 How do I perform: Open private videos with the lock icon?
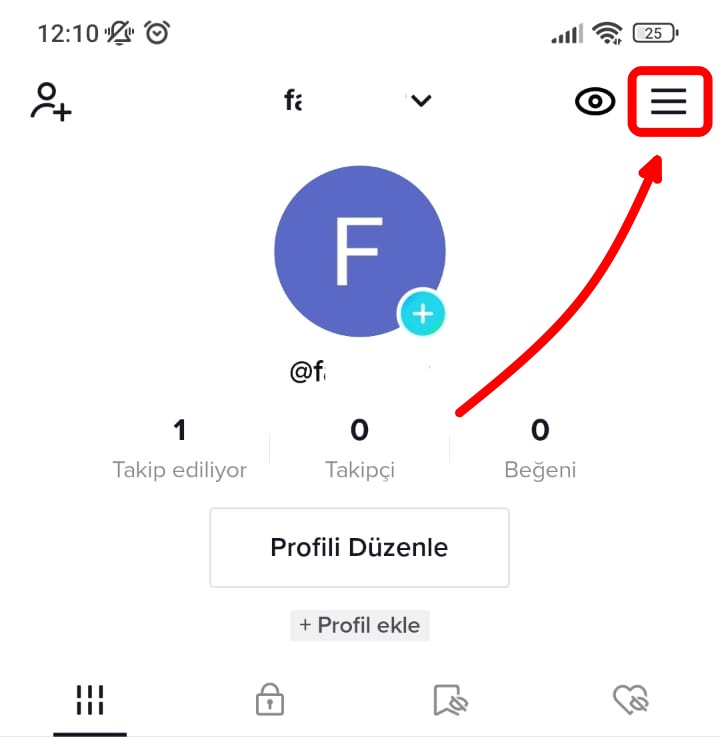tap(269, 700)
